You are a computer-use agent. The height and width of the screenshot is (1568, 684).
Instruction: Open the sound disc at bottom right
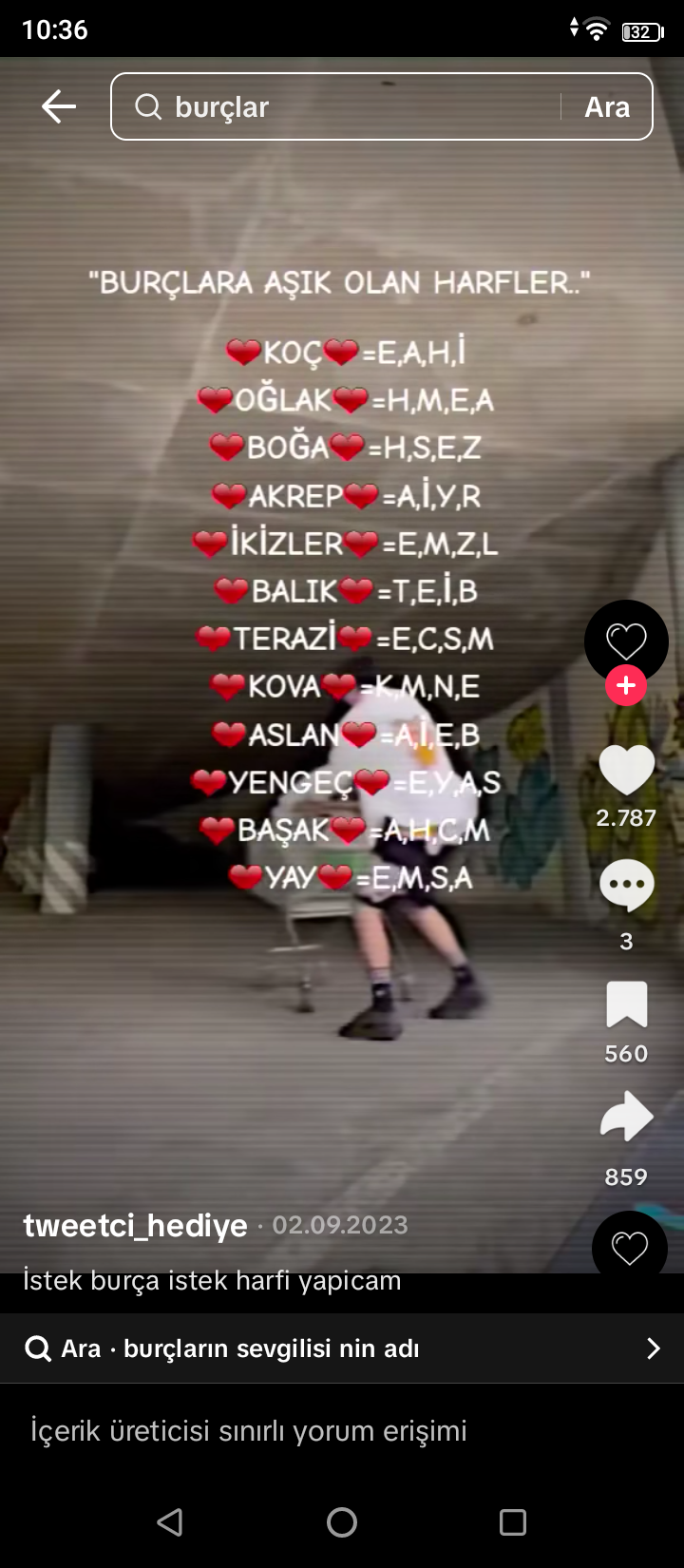pos(629,1245)
